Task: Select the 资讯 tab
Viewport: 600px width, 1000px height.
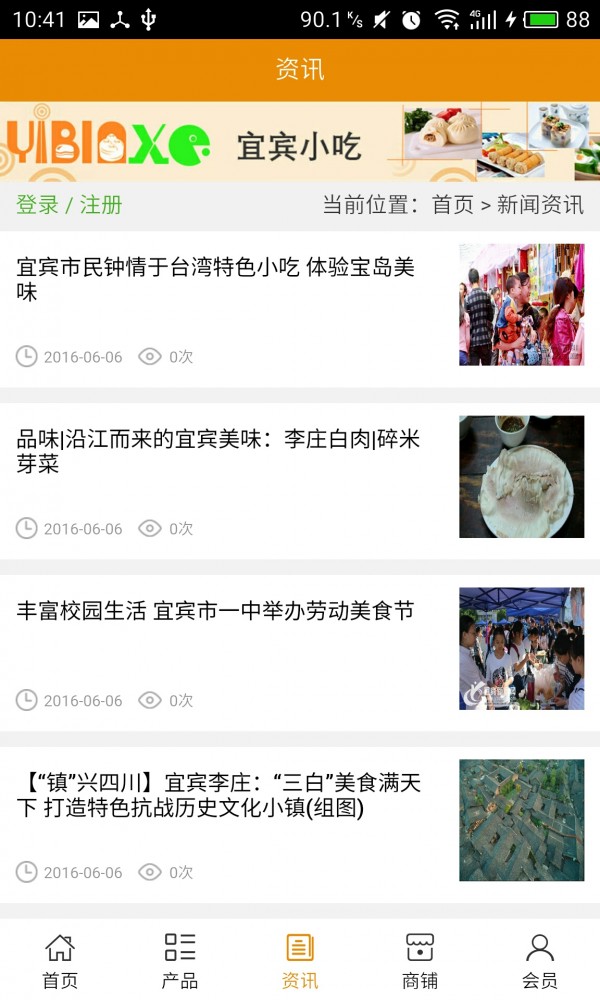Action: click(300, 960)
